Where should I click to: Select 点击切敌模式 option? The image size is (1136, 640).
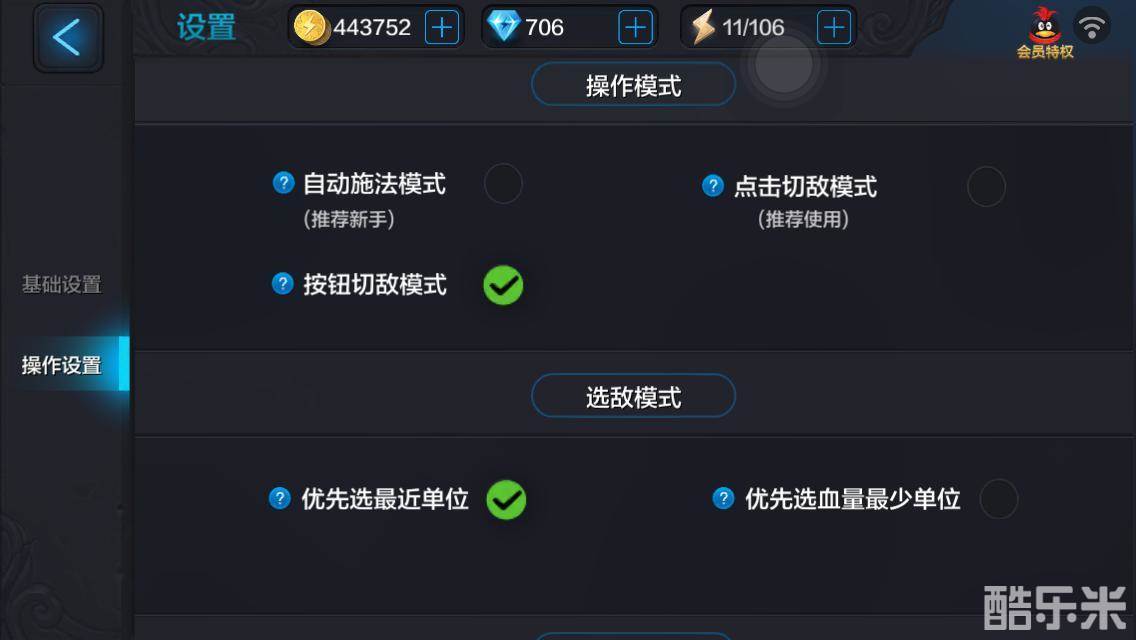[x=986, y=187]
